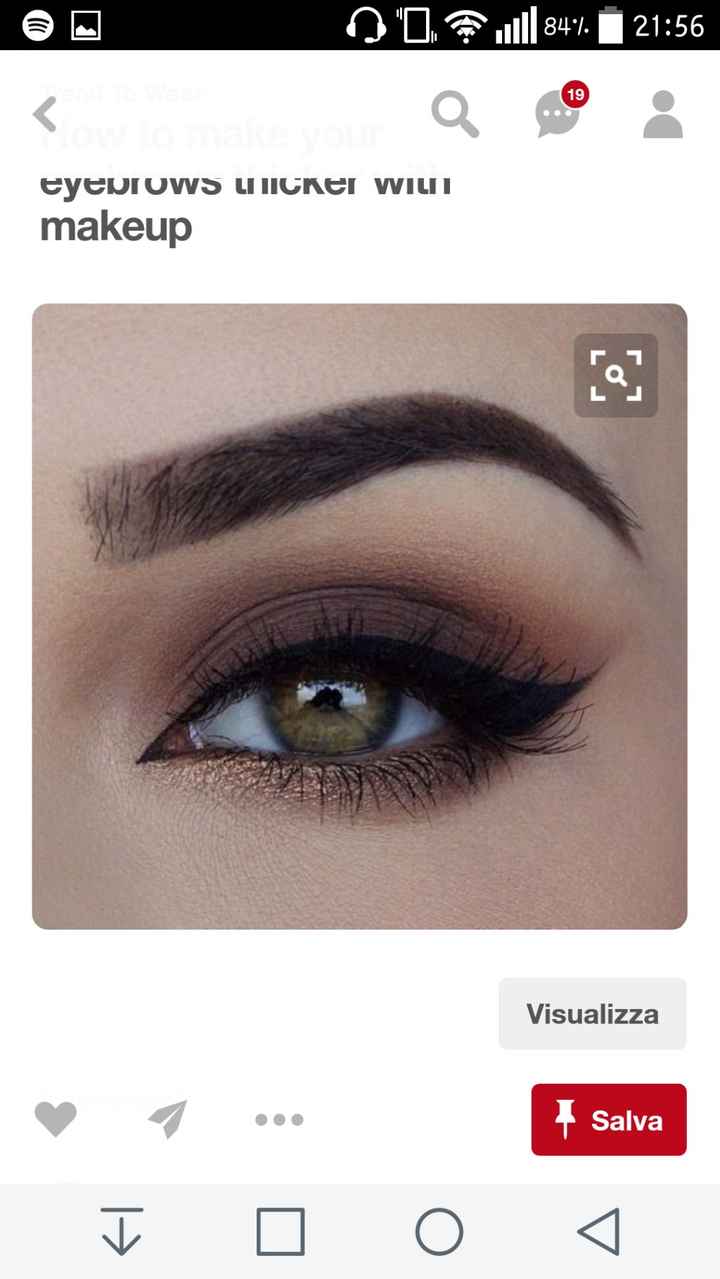
Task: Open Pinterest search with the magnifier icon
Action: 456,114
